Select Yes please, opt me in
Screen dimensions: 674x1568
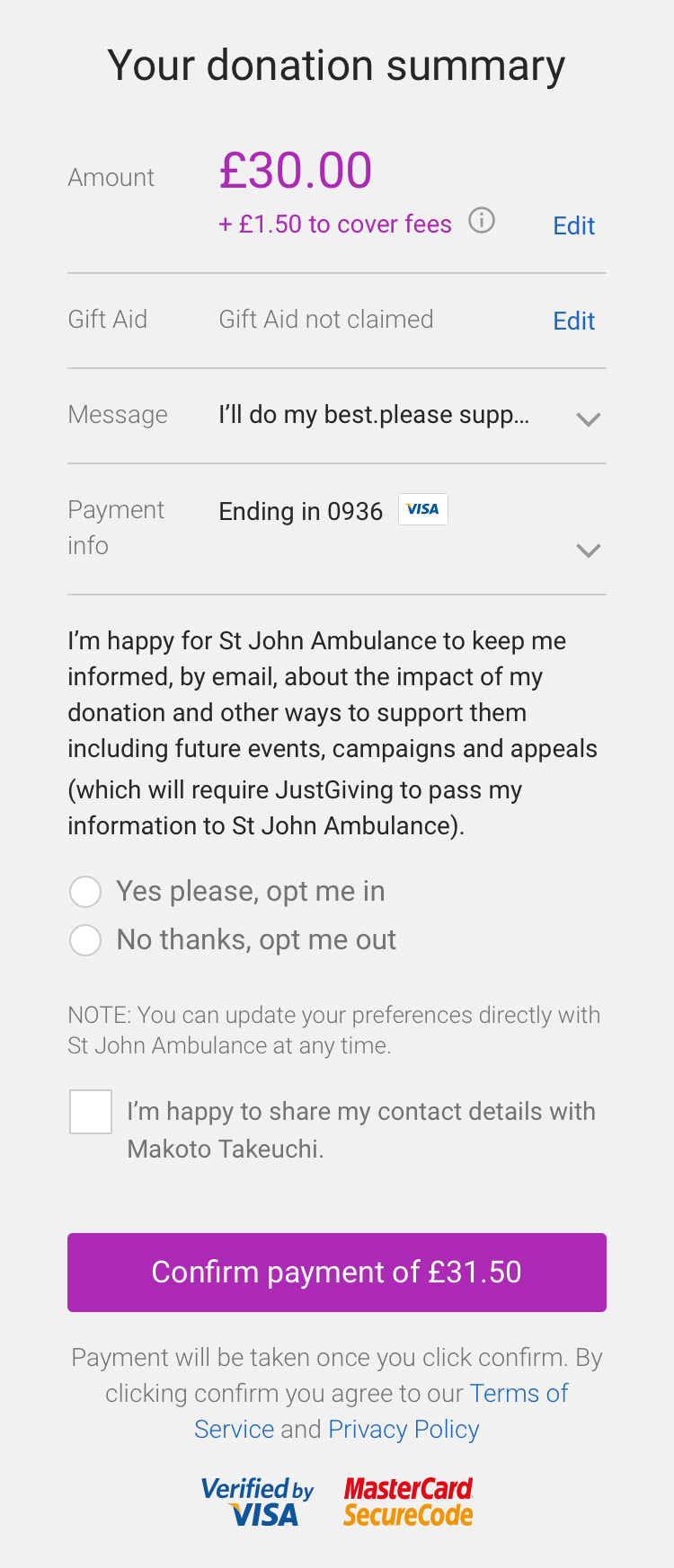click(85, 892)
